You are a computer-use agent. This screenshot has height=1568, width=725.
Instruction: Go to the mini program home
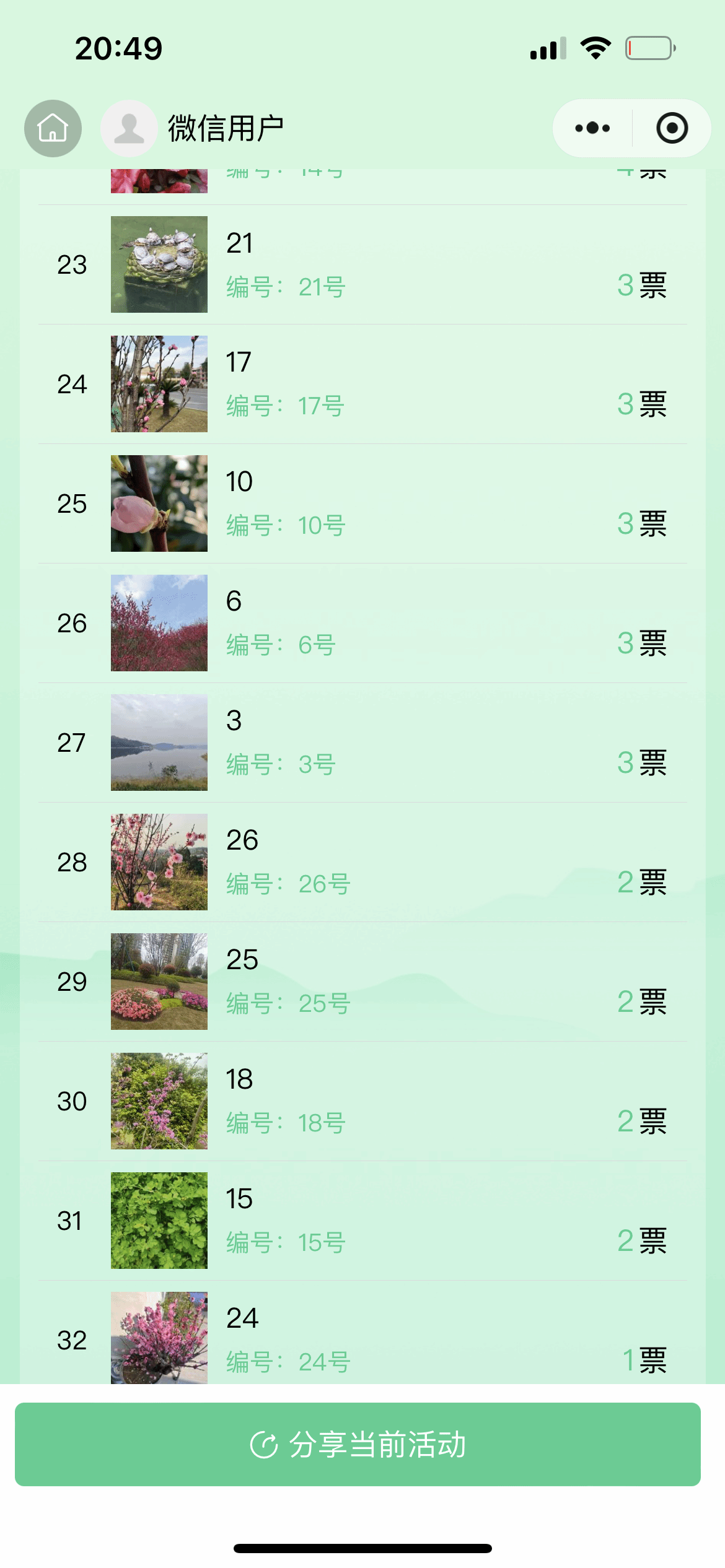point(53,128)
